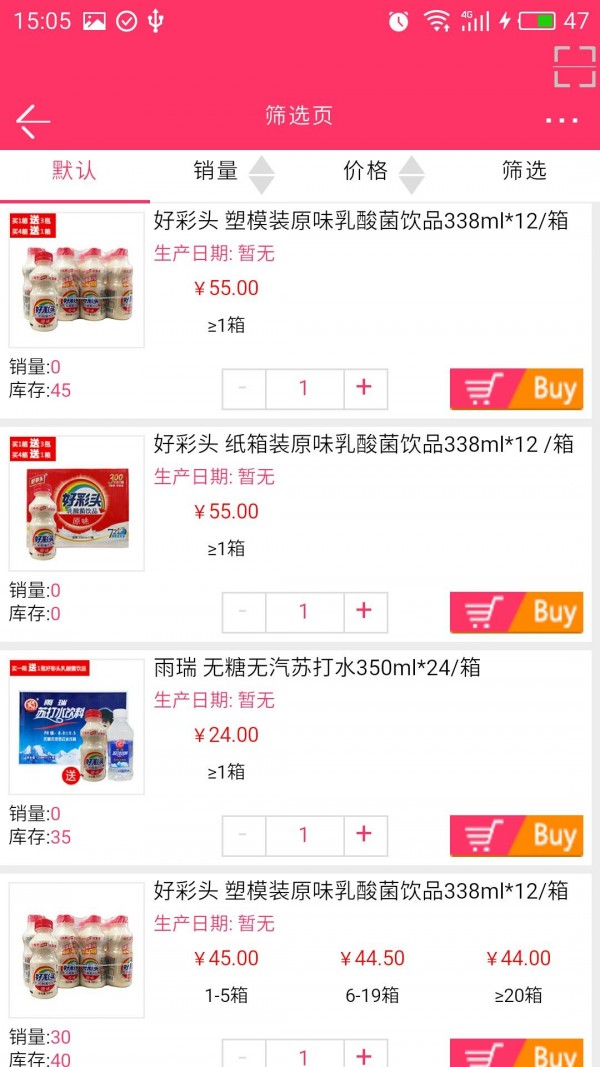Edit the quantity field for 雨瑞 苏打水
Screen dimensions: 600x1067
click(x=304, y=835)
